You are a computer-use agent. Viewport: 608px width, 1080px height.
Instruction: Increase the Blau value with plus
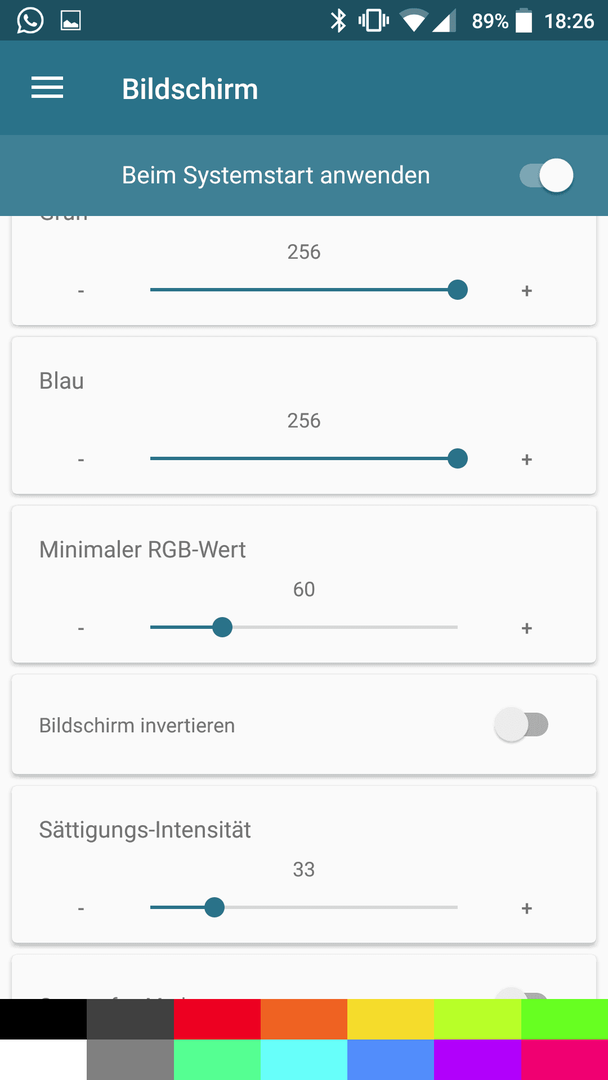coord(527,459)
